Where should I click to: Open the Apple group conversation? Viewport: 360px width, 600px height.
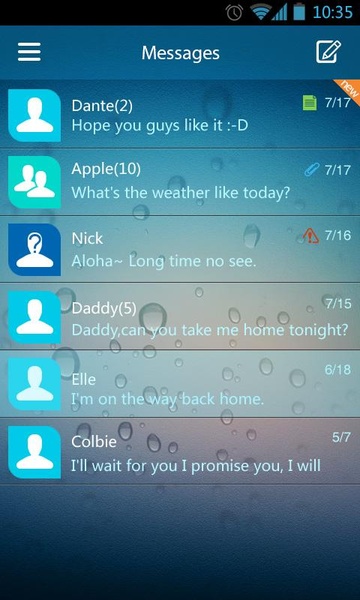click(x=180, y=182)
